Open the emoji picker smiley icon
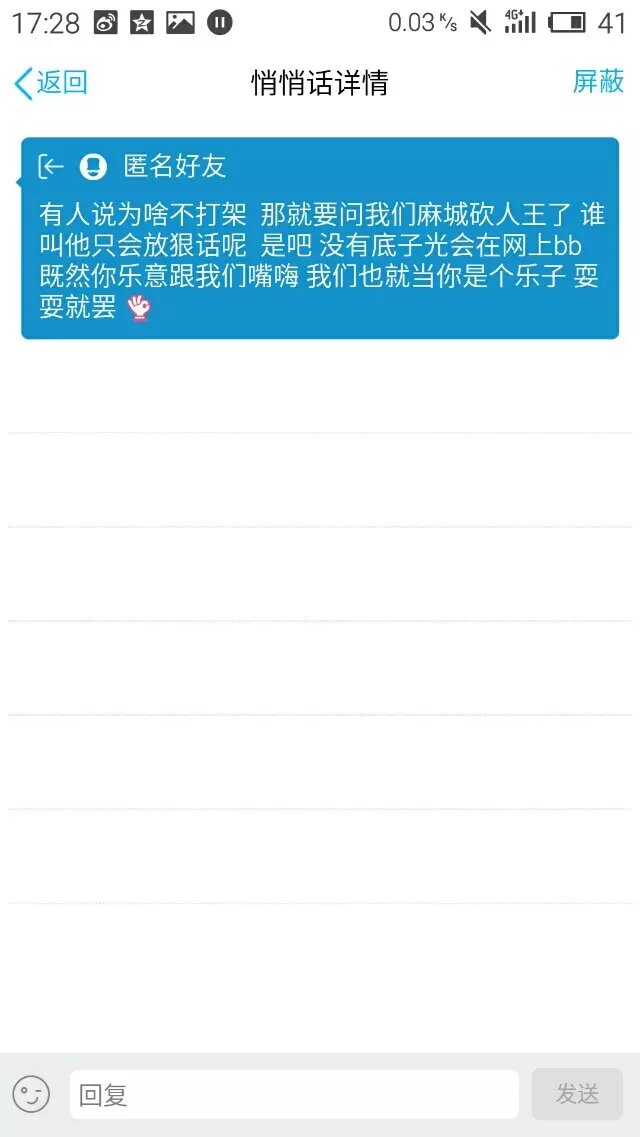The height and width of the screenshot is (1137, 640). (x=30, y=1094)
